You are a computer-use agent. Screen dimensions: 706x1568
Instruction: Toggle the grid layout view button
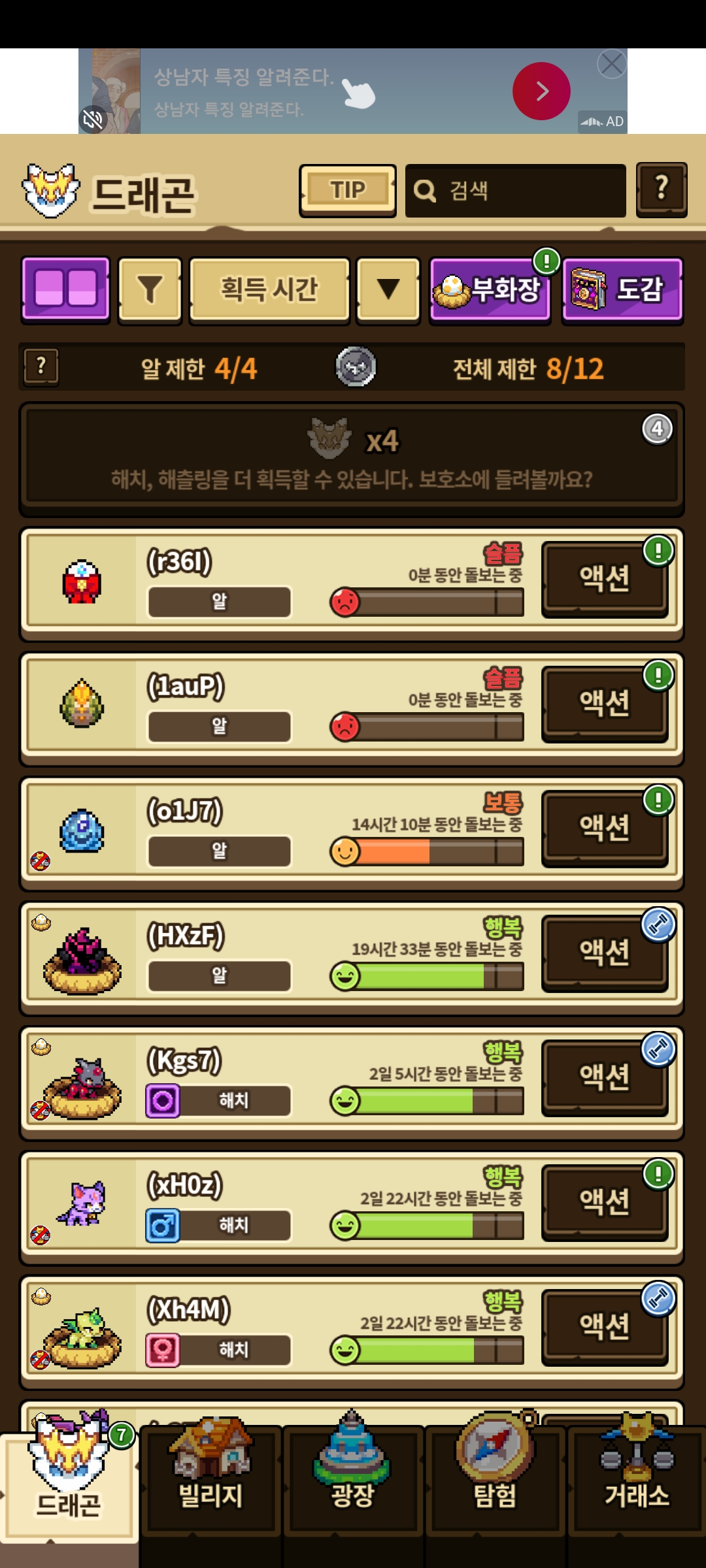tap(65, 289)
